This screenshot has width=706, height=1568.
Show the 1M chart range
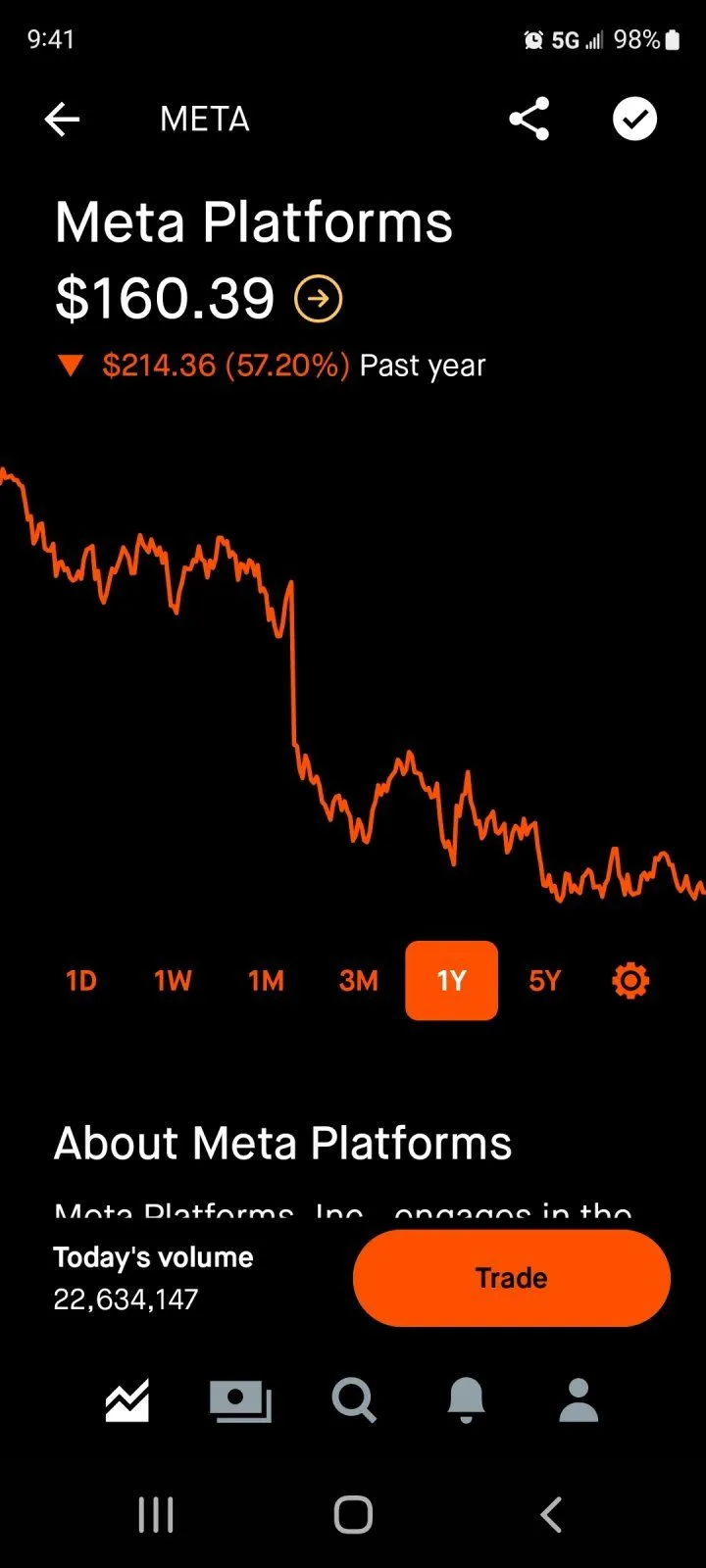point(266,981)
